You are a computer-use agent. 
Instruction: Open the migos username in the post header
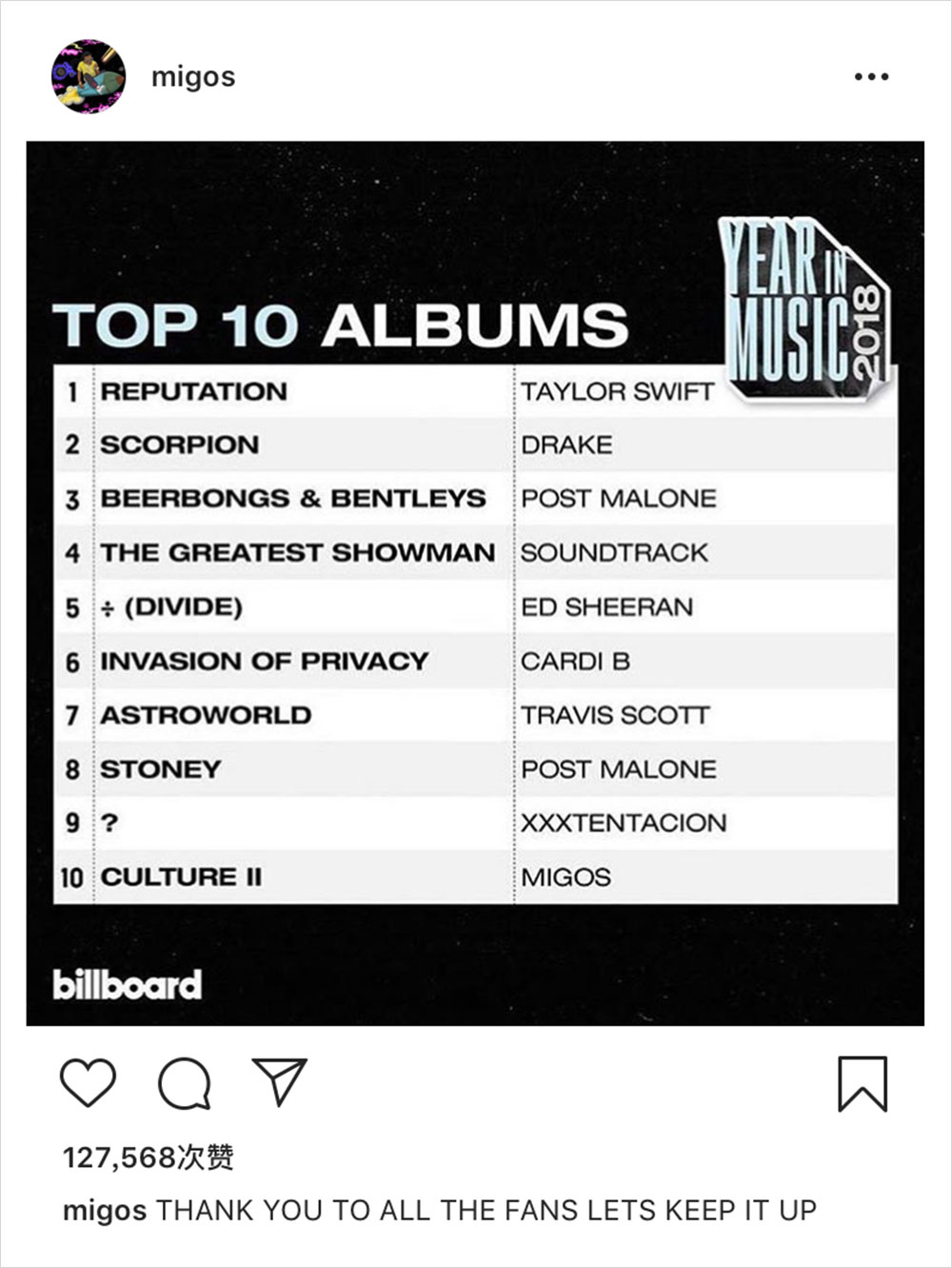(x=193, y=77)
